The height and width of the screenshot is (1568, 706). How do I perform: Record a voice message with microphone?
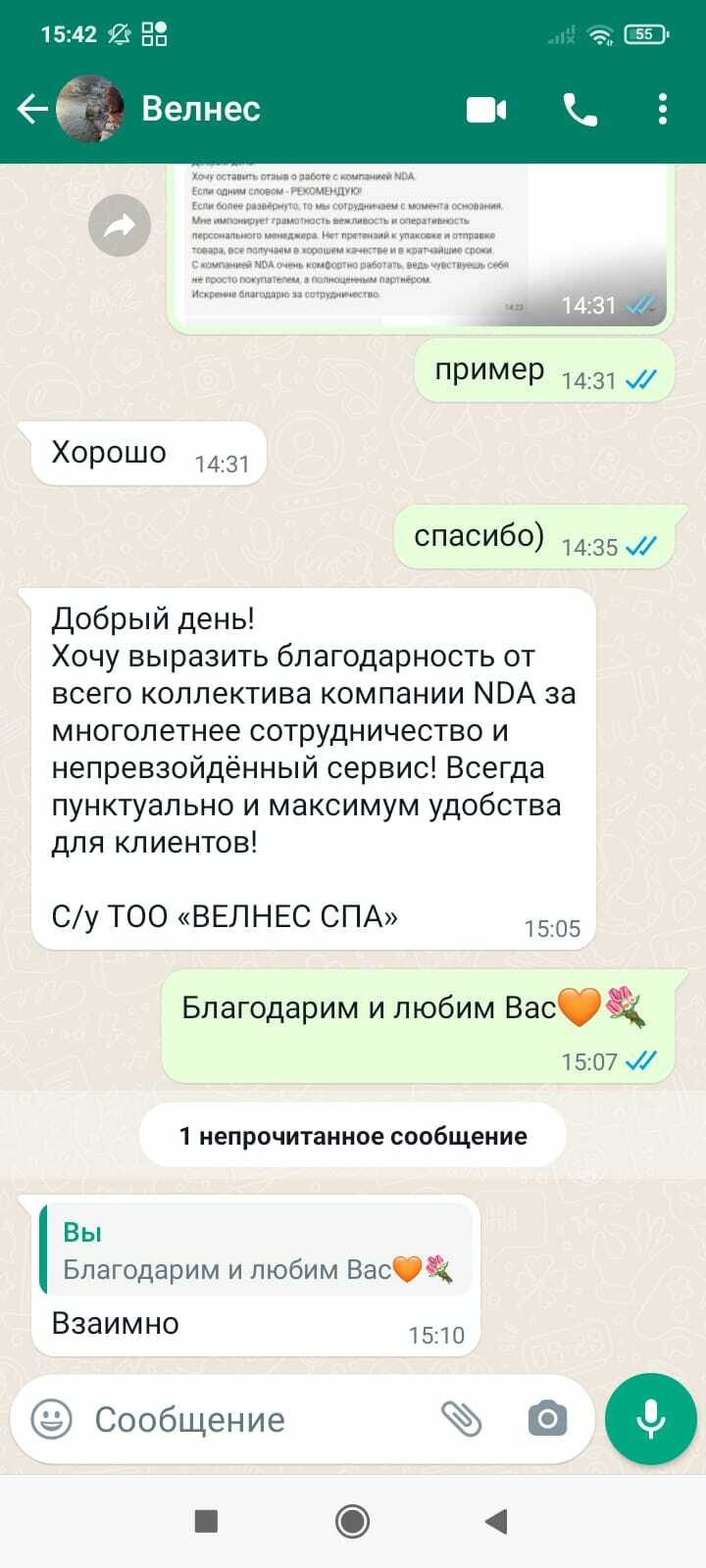650,1418
